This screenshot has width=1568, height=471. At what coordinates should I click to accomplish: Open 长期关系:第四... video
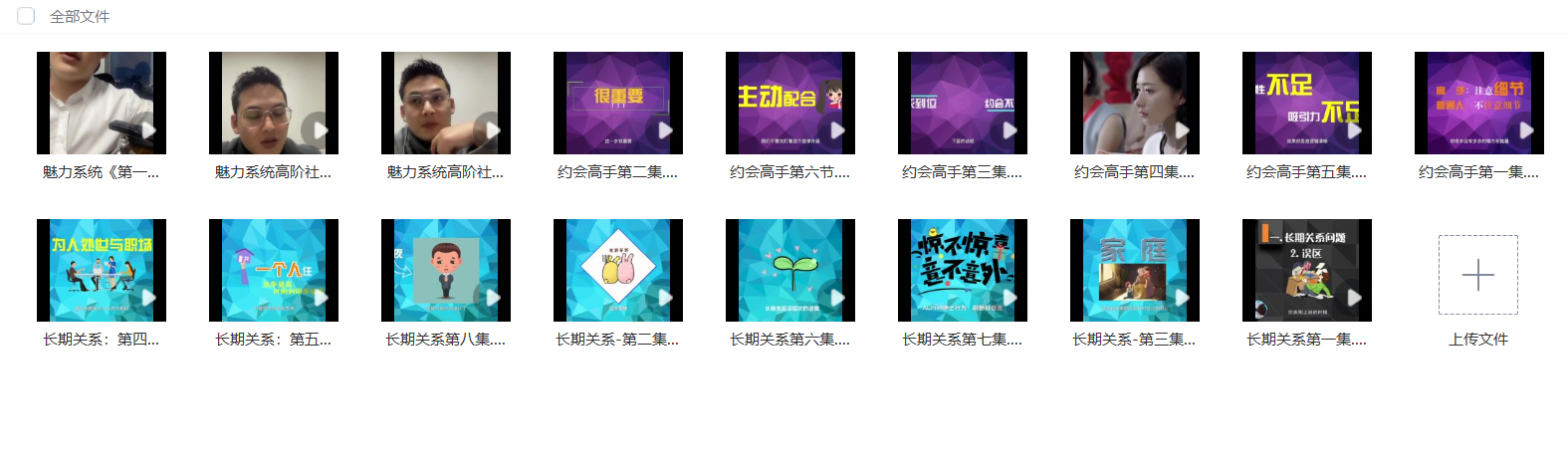tap(102, 271)
